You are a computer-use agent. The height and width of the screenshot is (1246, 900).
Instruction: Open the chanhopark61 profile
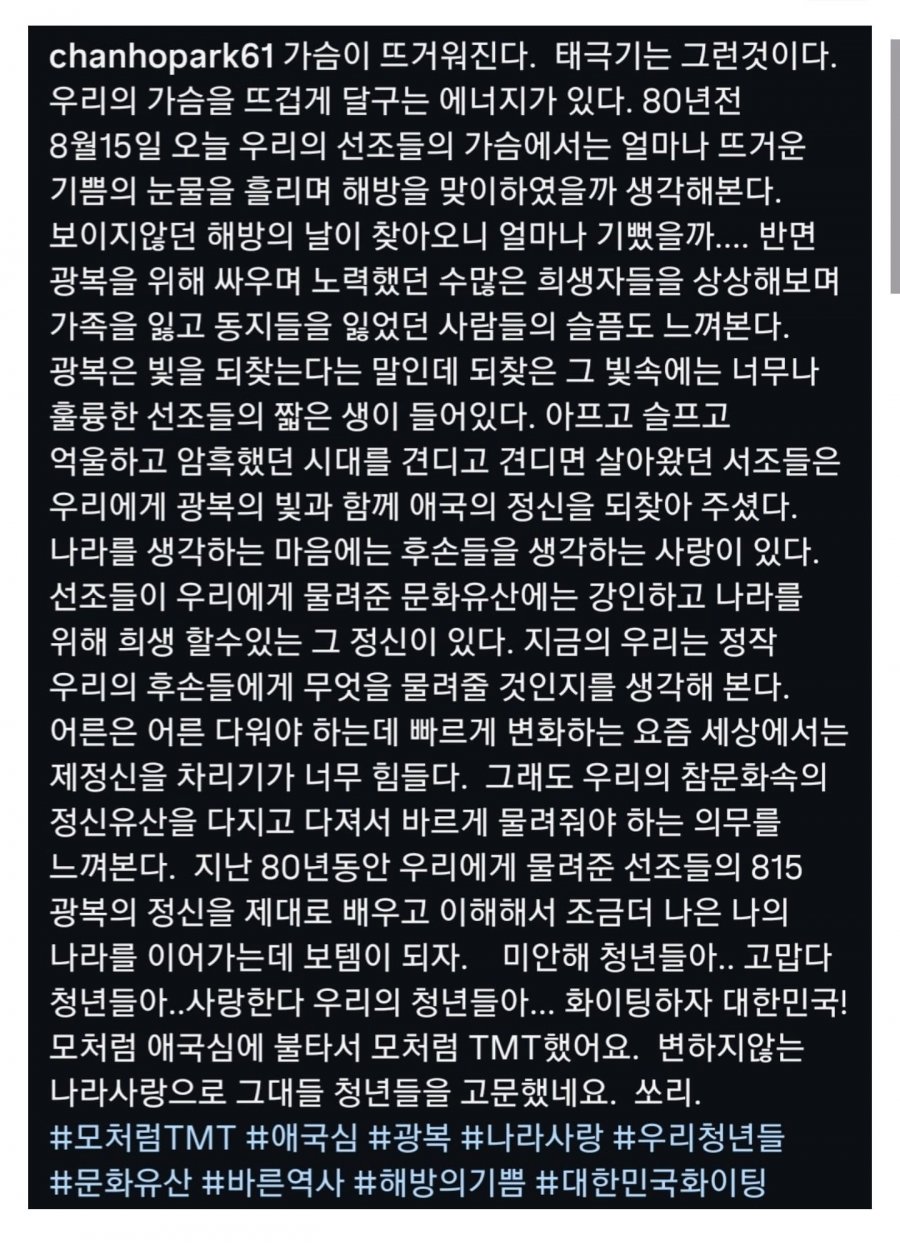[x=159, y=59]
